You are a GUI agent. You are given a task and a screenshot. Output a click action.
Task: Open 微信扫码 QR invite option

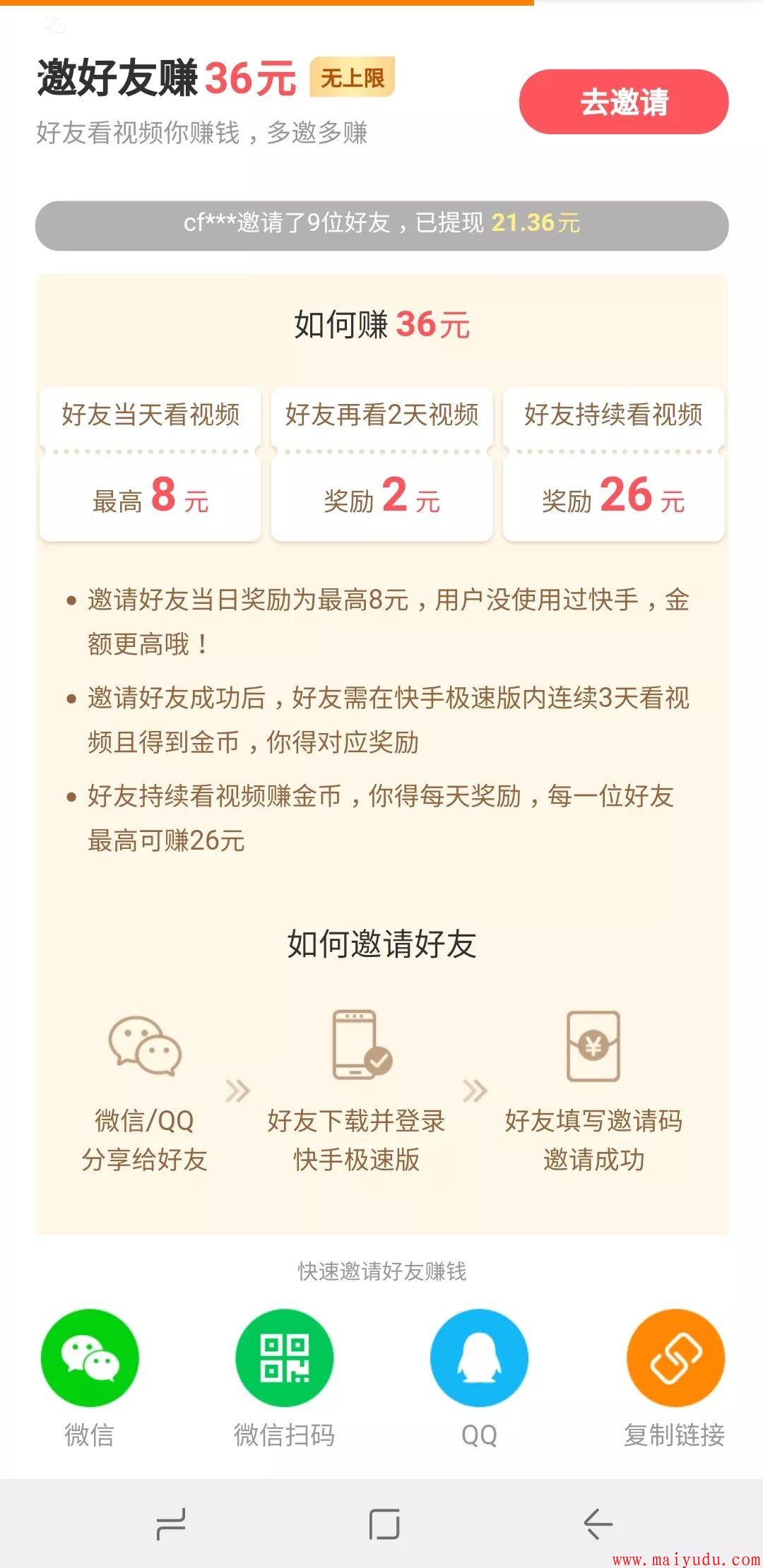(x=284, y=1357)
